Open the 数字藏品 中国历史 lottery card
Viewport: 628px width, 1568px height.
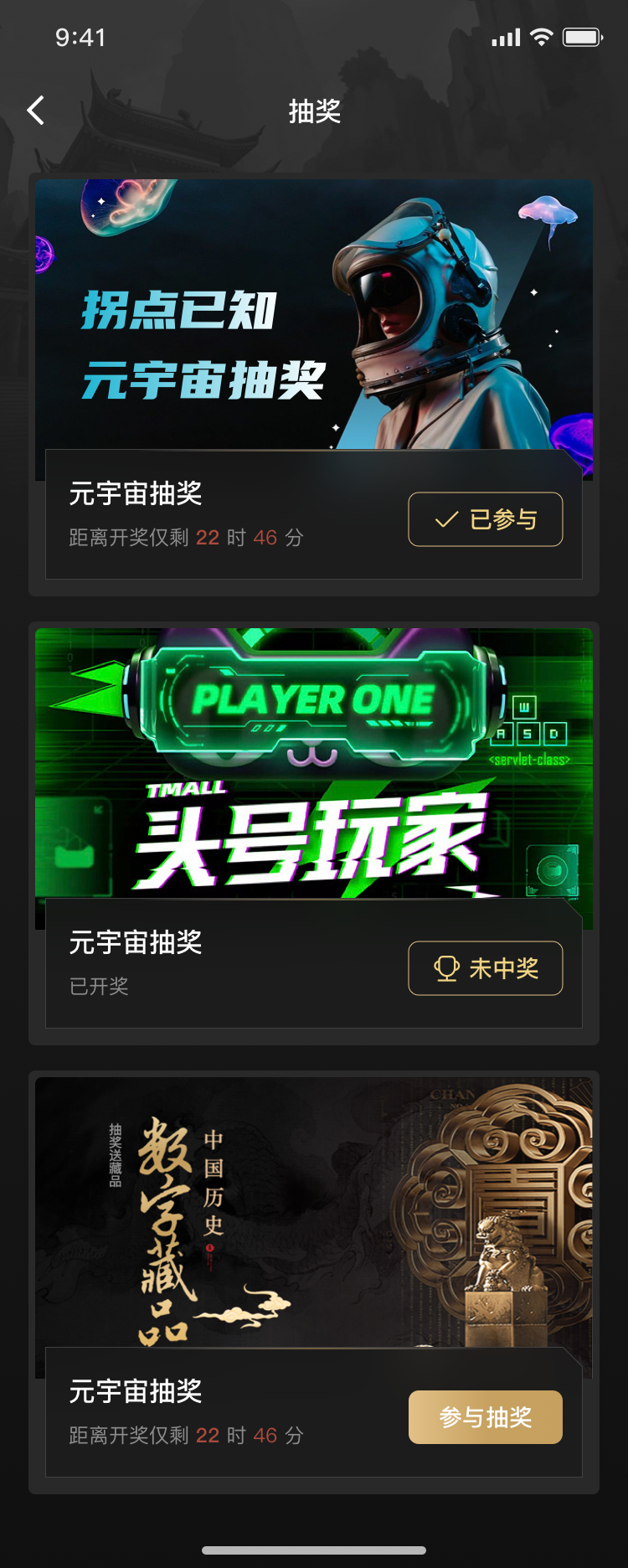pyautogui.click(x=313, y=1215)
